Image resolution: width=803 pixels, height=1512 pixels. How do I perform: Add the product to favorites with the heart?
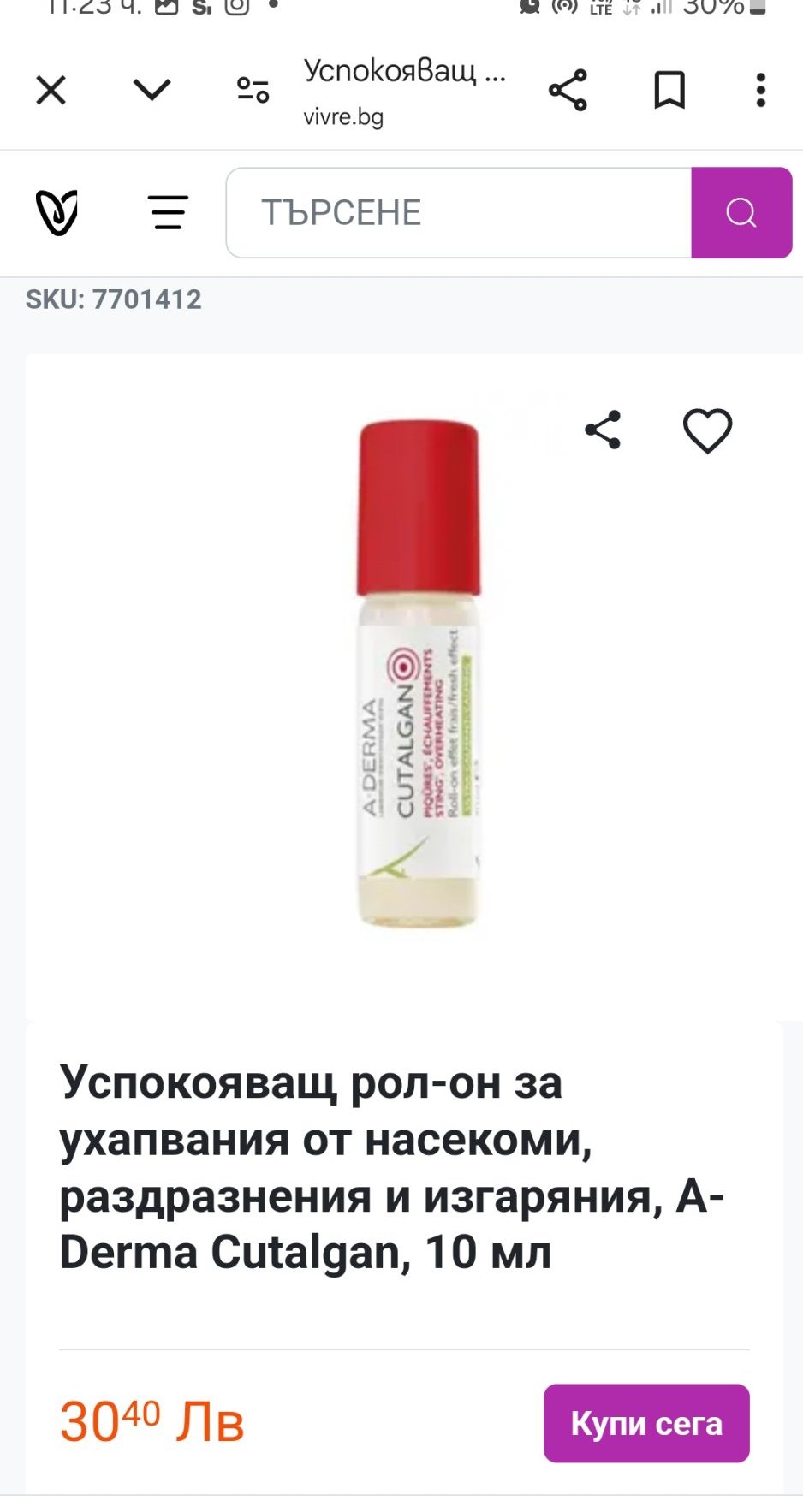[707, 430]
